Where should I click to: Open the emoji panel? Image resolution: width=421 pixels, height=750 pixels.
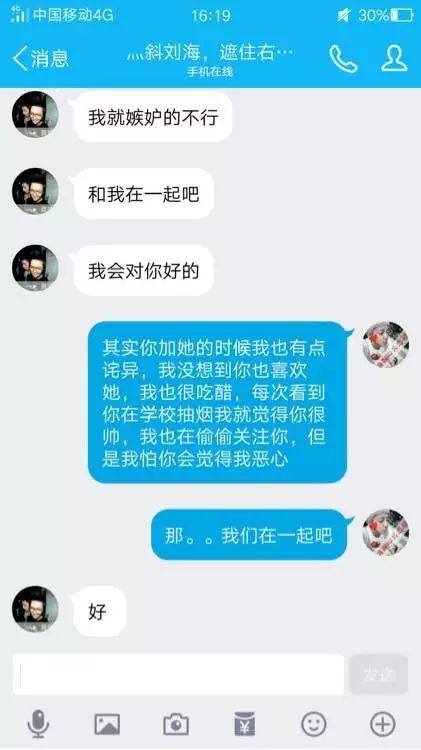(x=314, y=724)
